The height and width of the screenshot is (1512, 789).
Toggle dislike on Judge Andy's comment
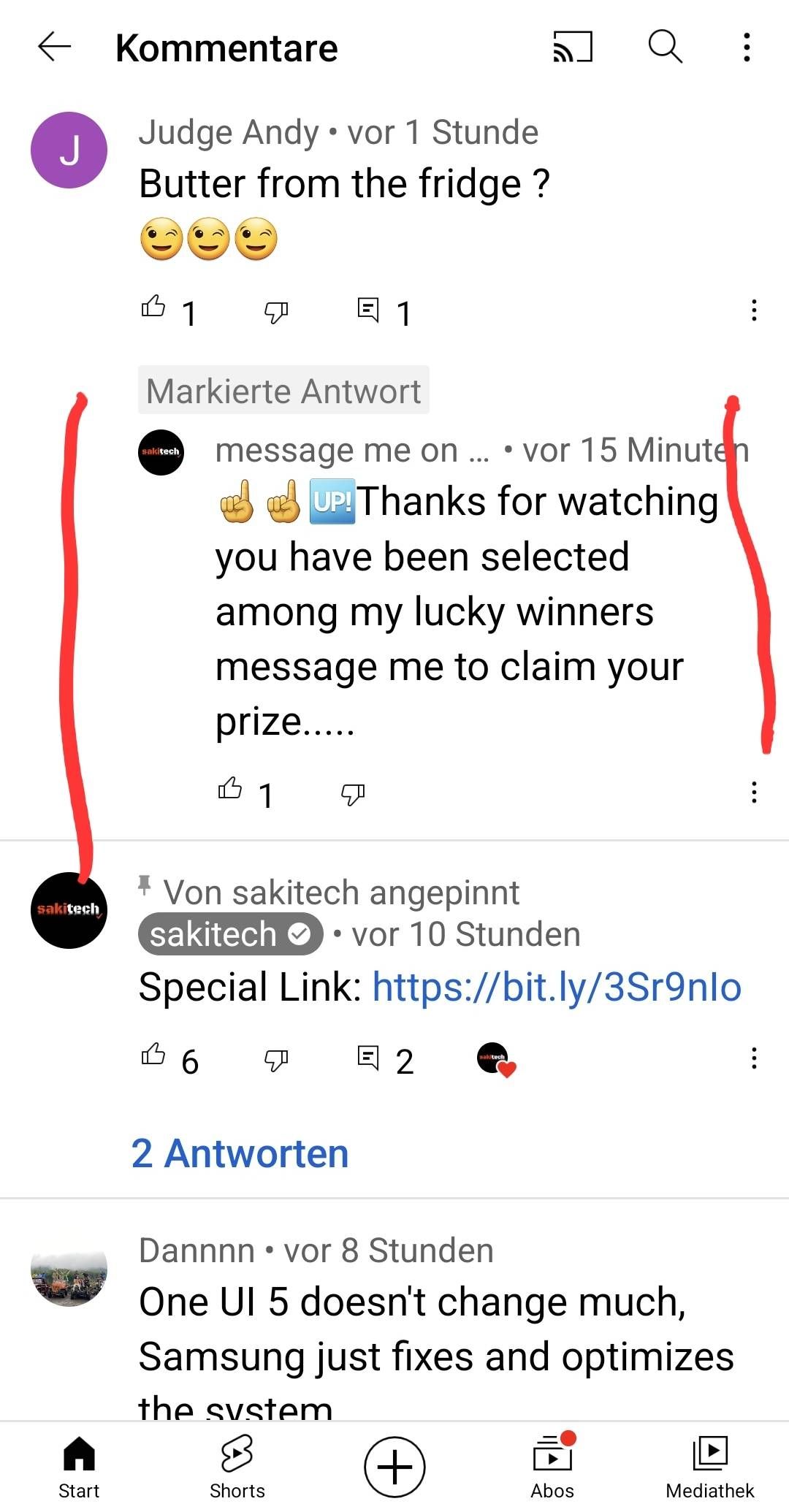pyautogui.click(x=276, y=313)
